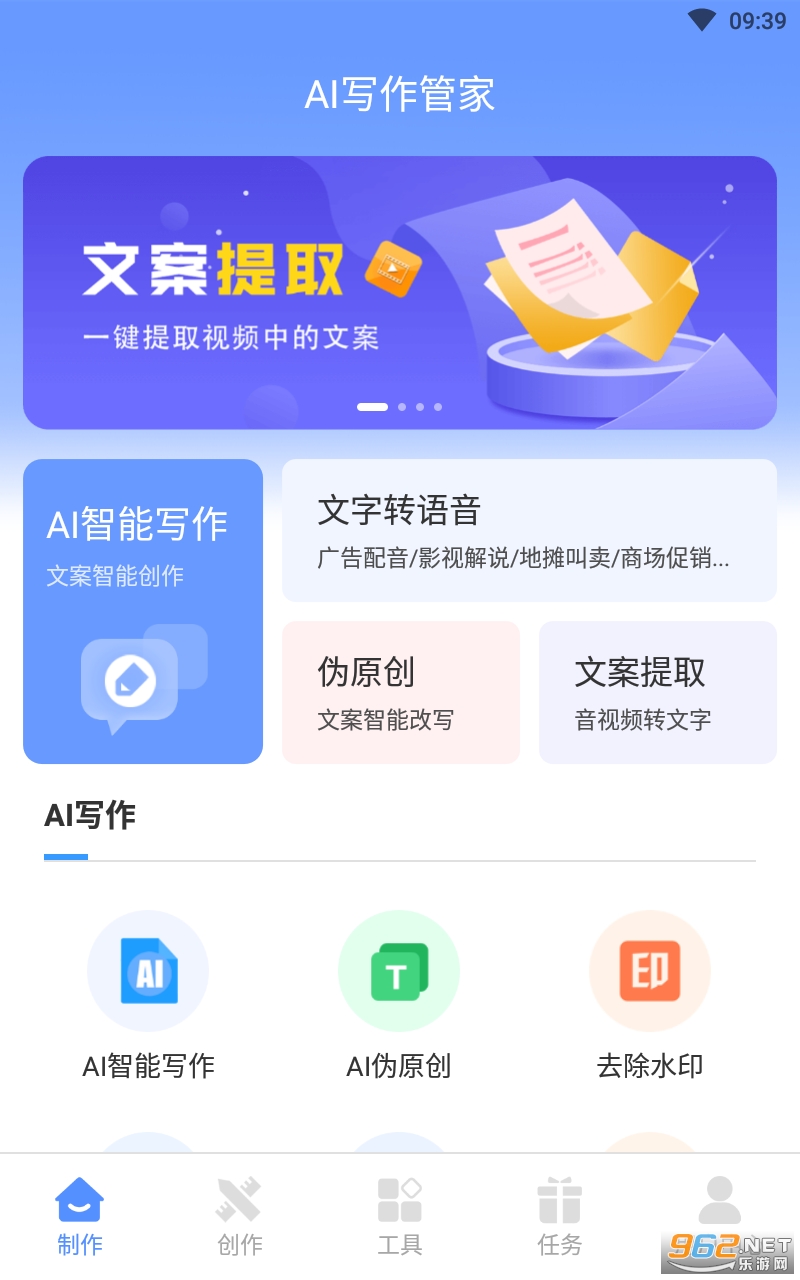Go to the 工具 tab

tap(400, 1216)
